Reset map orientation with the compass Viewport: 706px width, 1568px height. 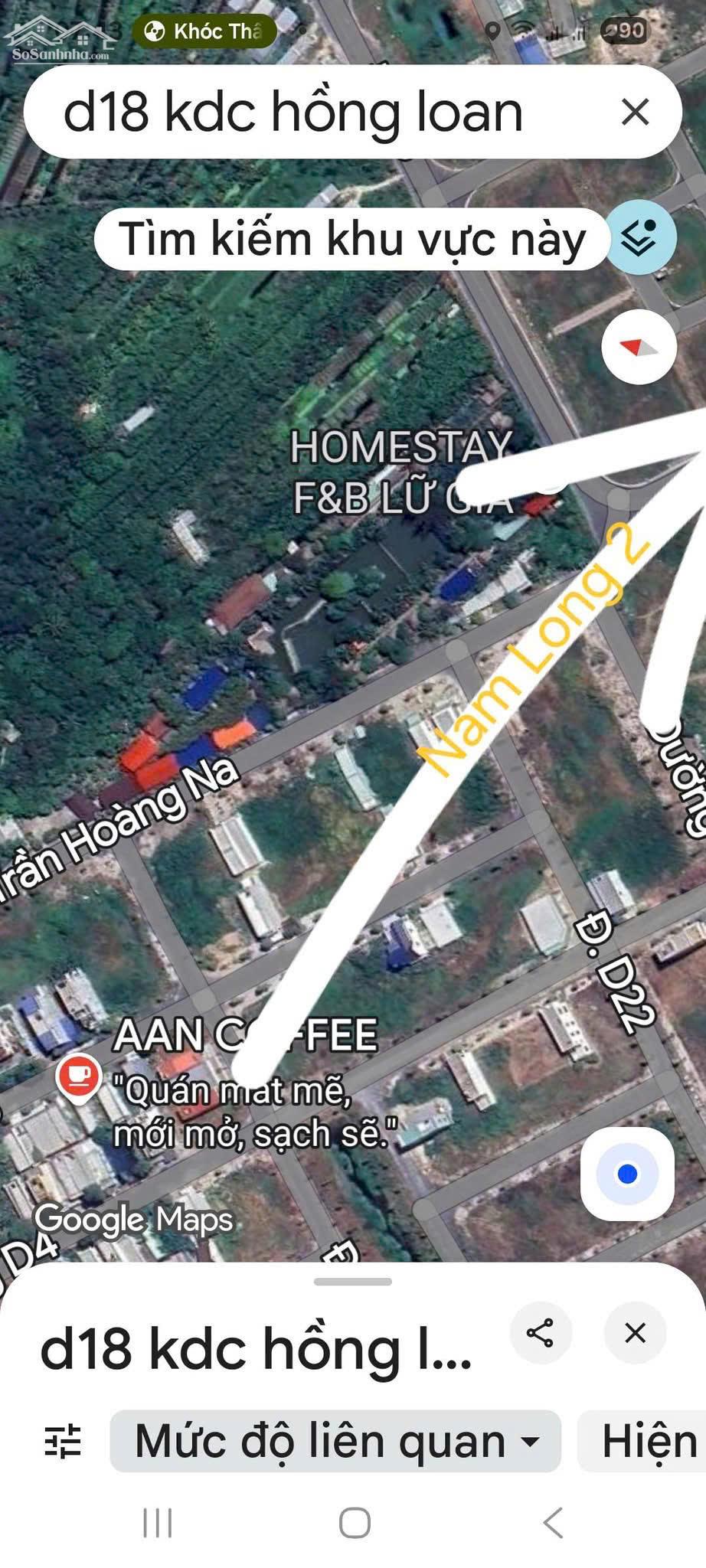tap(639, 348)
